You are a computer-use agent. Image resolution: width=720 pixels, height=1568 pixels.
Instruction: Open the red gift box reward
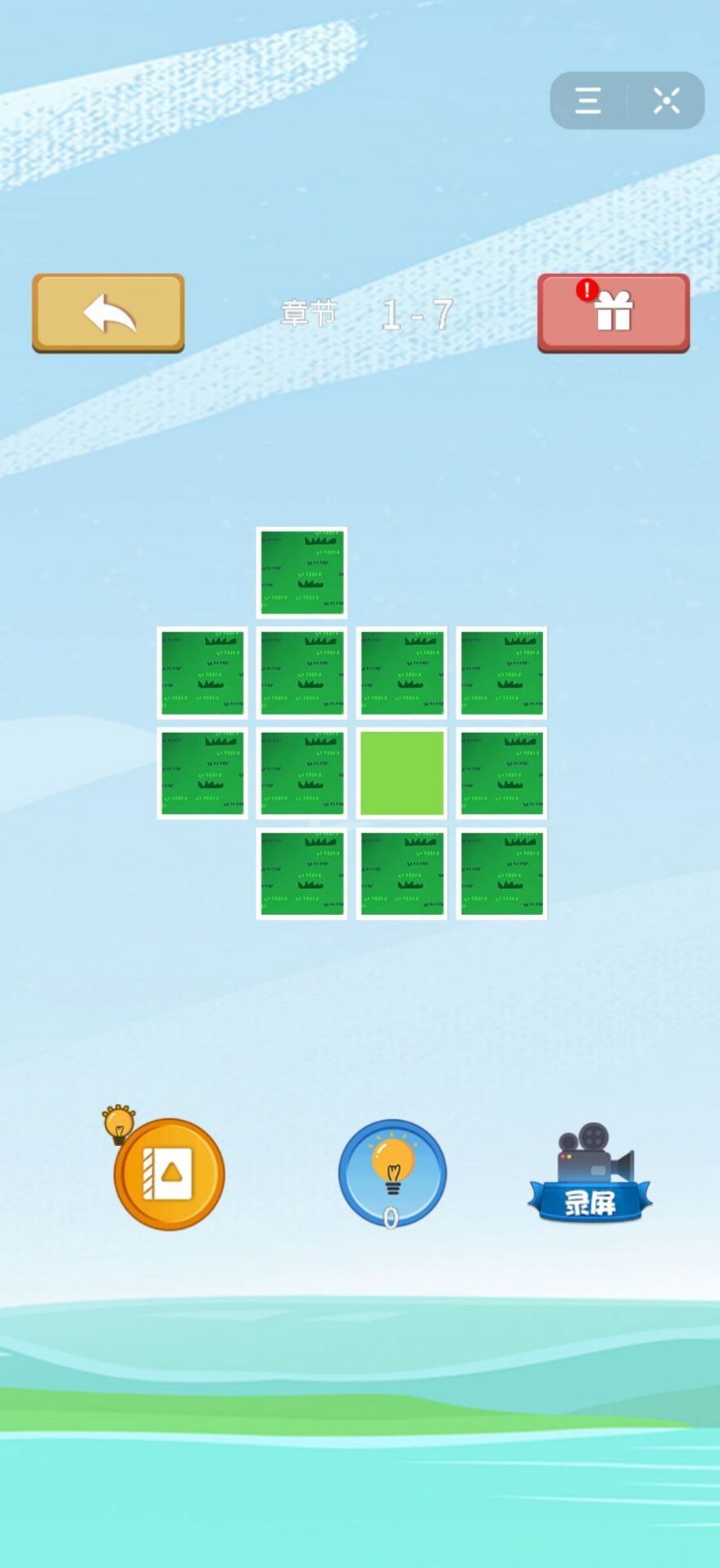pyautogui.click(x=613, y=312)
